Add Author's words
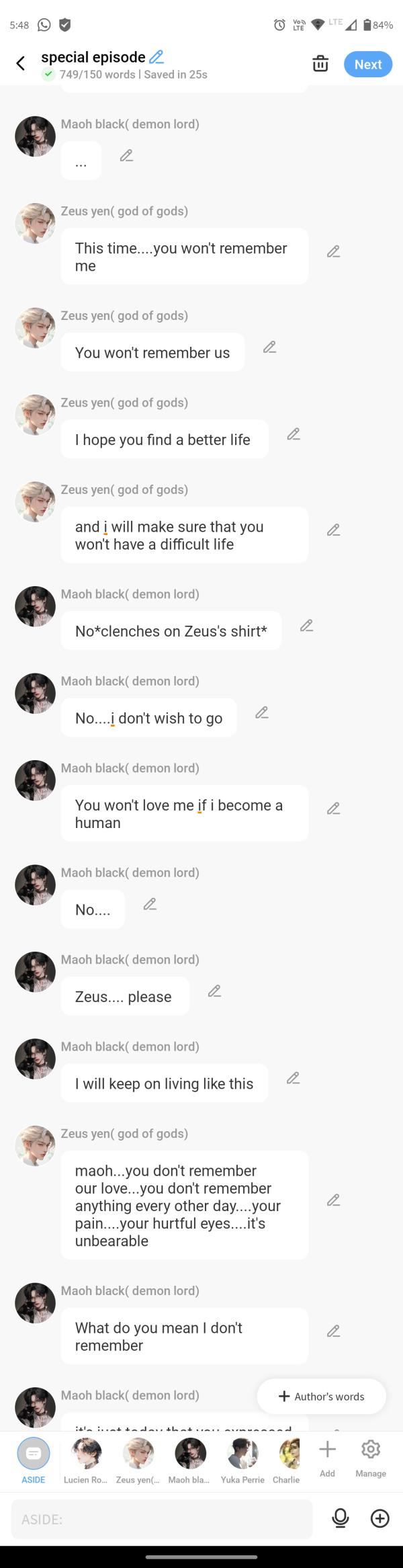The height and width of the screenshot is (1568, 403). [321, 1396]
